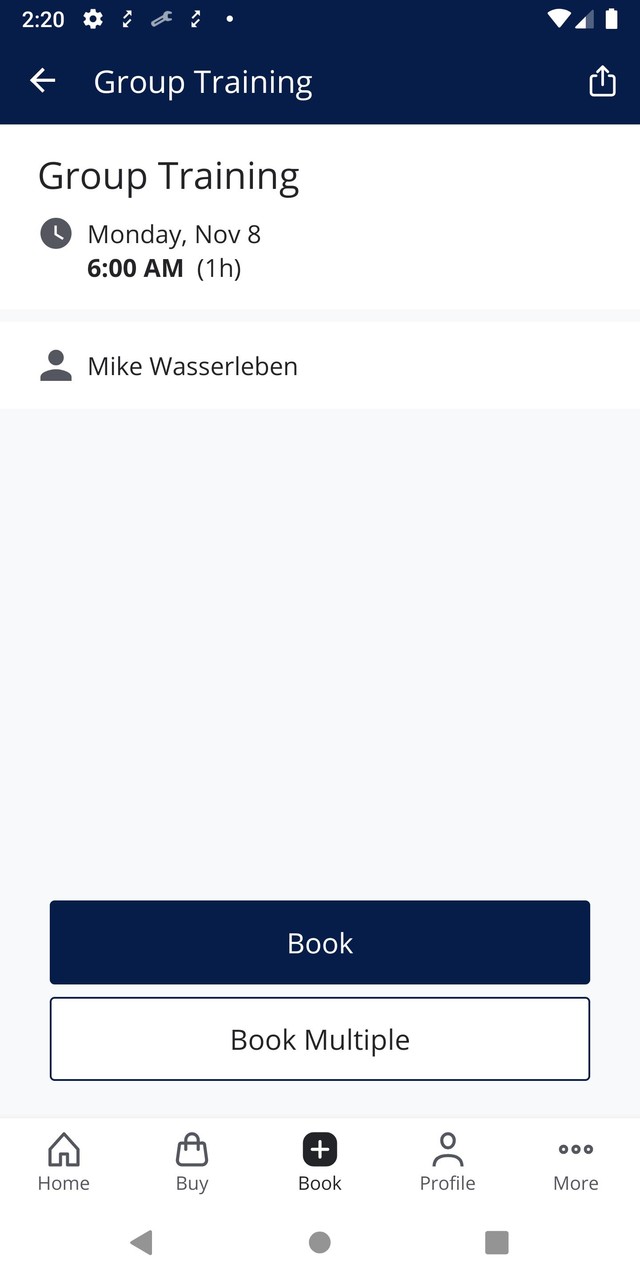Switch to the Home tab

point(64,1162)
